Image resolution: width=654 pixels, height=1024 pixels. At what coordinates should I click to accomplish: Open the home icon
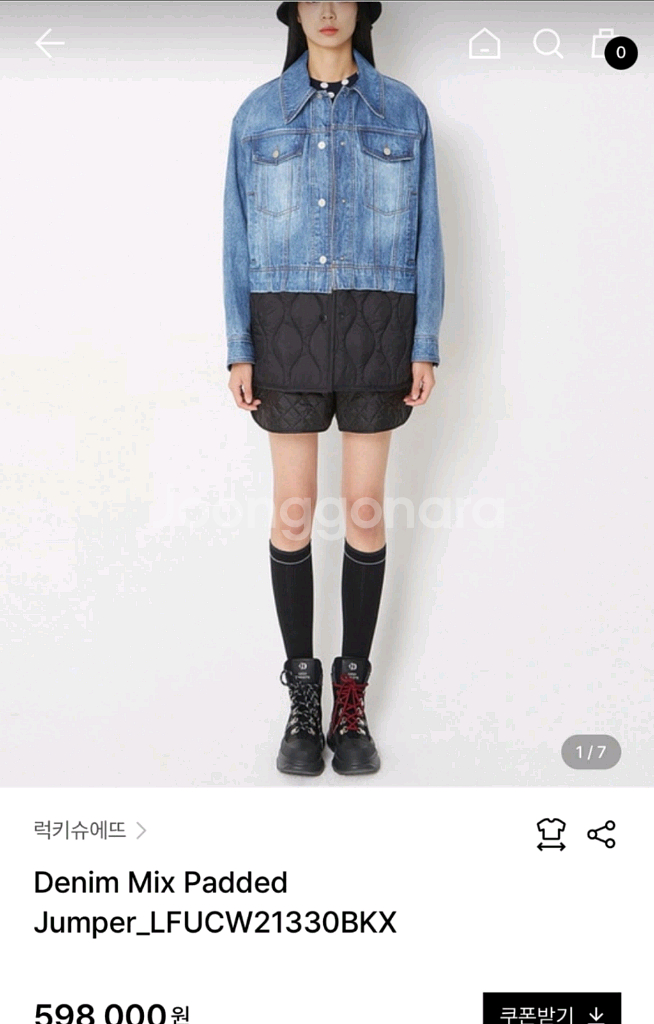pos(484,44)
